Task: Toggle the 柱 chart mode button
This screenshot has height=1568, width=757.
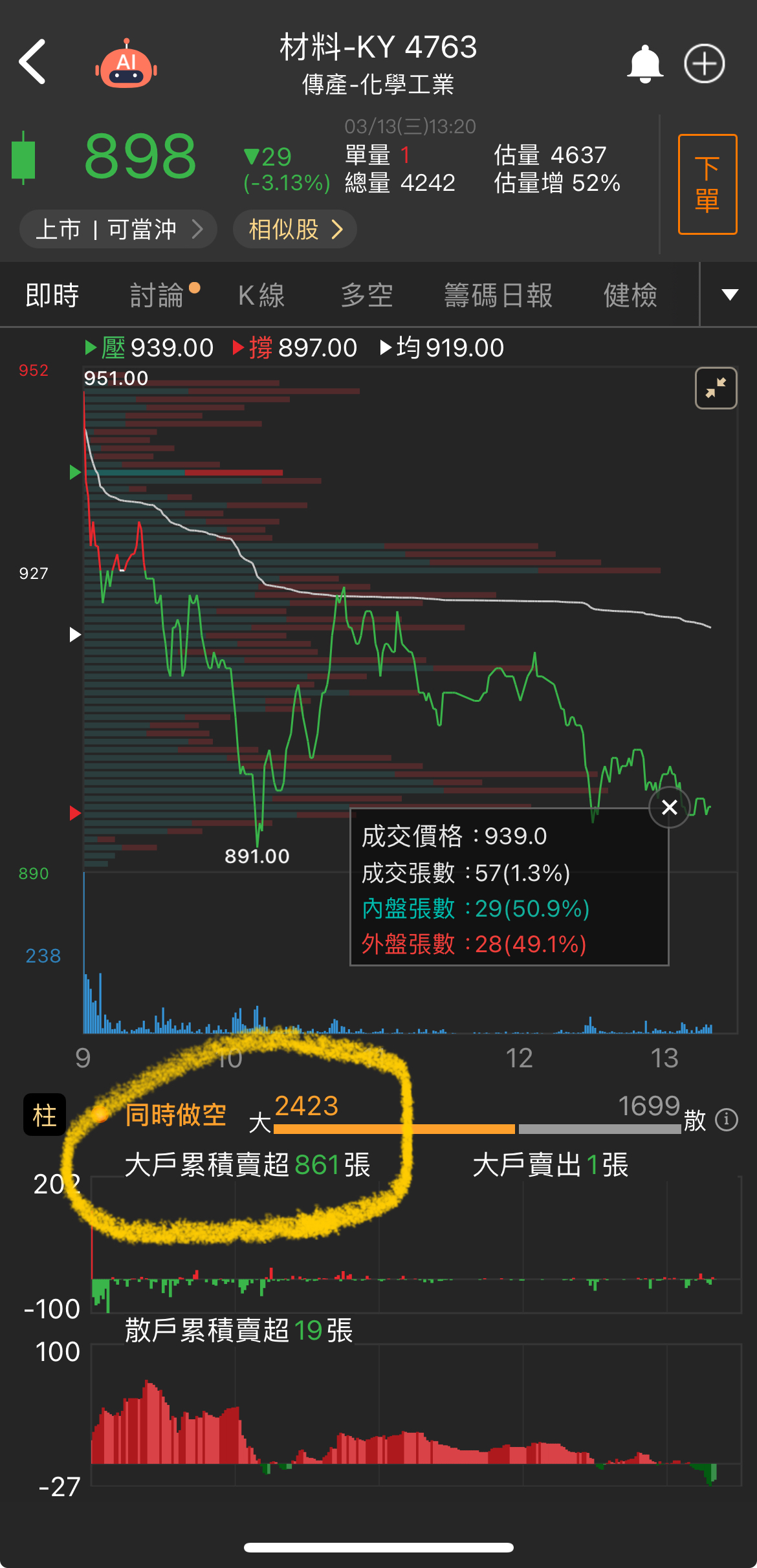Action: (45, 1115)
